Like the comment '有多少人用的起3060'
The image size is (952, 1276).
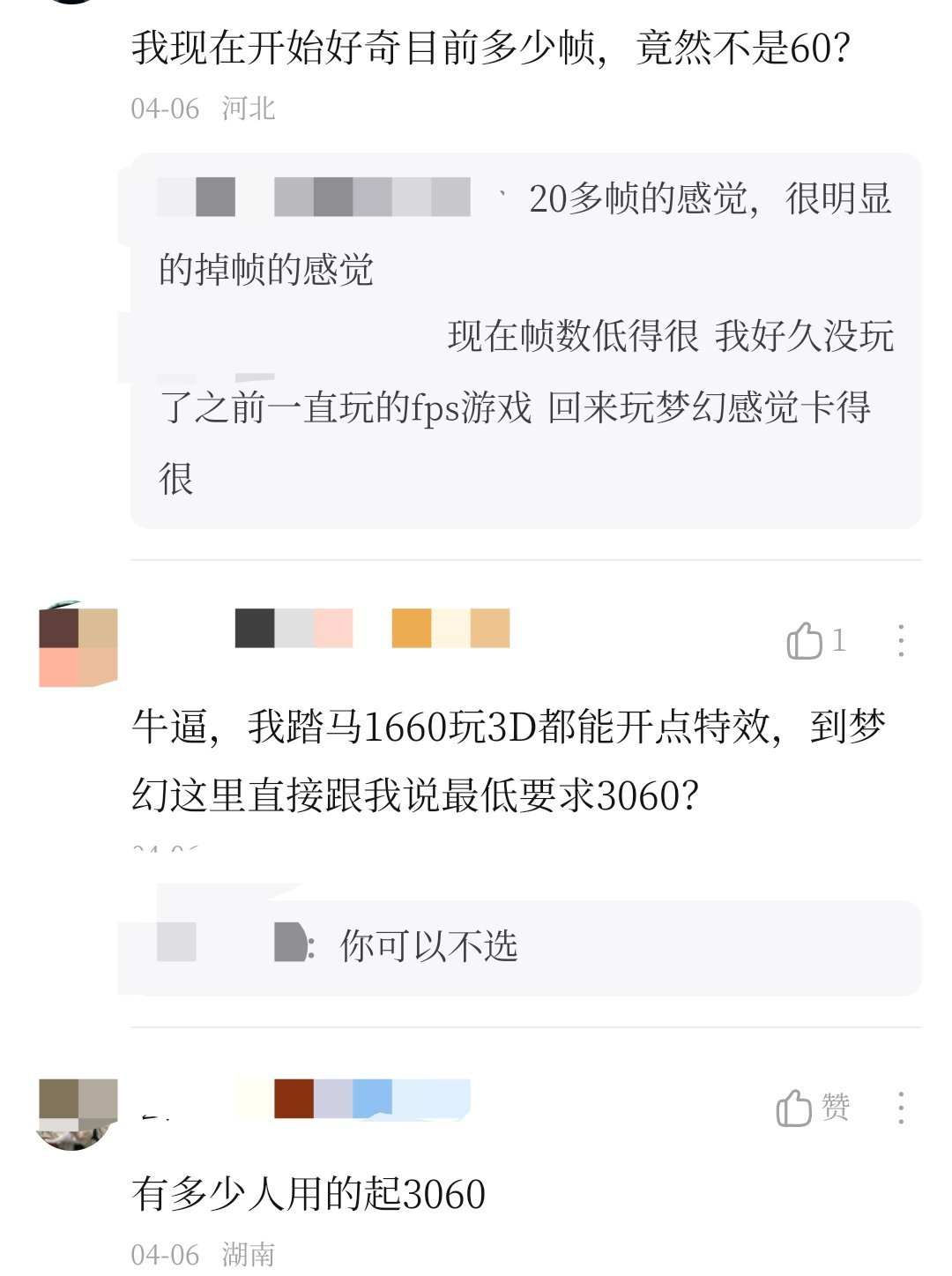[794, 1108]
